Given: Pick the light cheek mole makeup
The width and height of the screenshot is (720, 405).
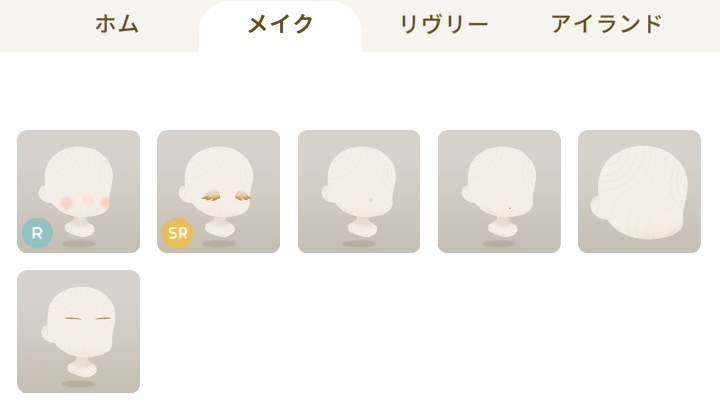Looking at the screenshot, I should pyautogui.click(x=359, y=191).
